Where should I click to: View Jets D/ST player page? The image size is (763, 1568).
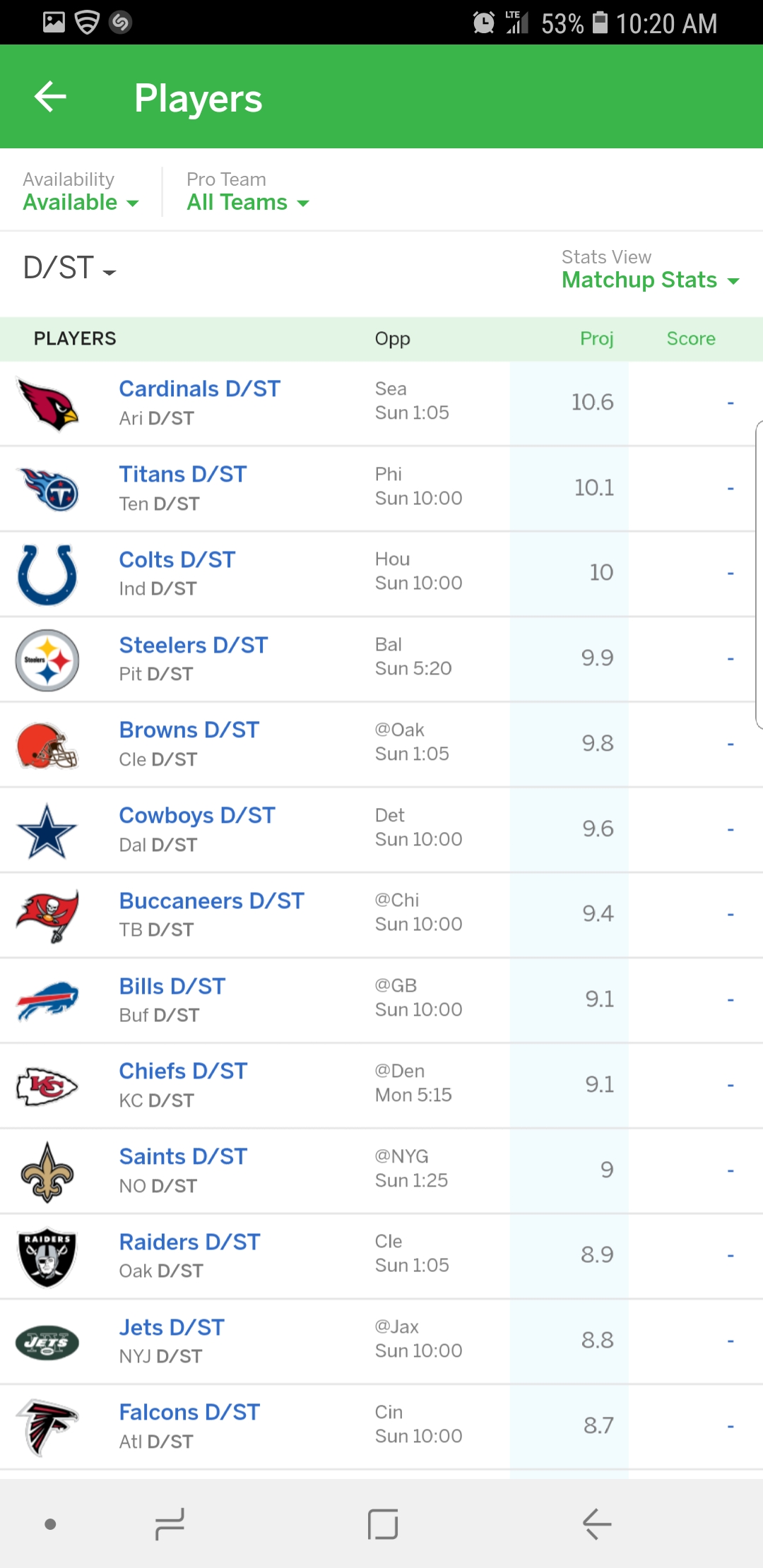[381, 1341]
